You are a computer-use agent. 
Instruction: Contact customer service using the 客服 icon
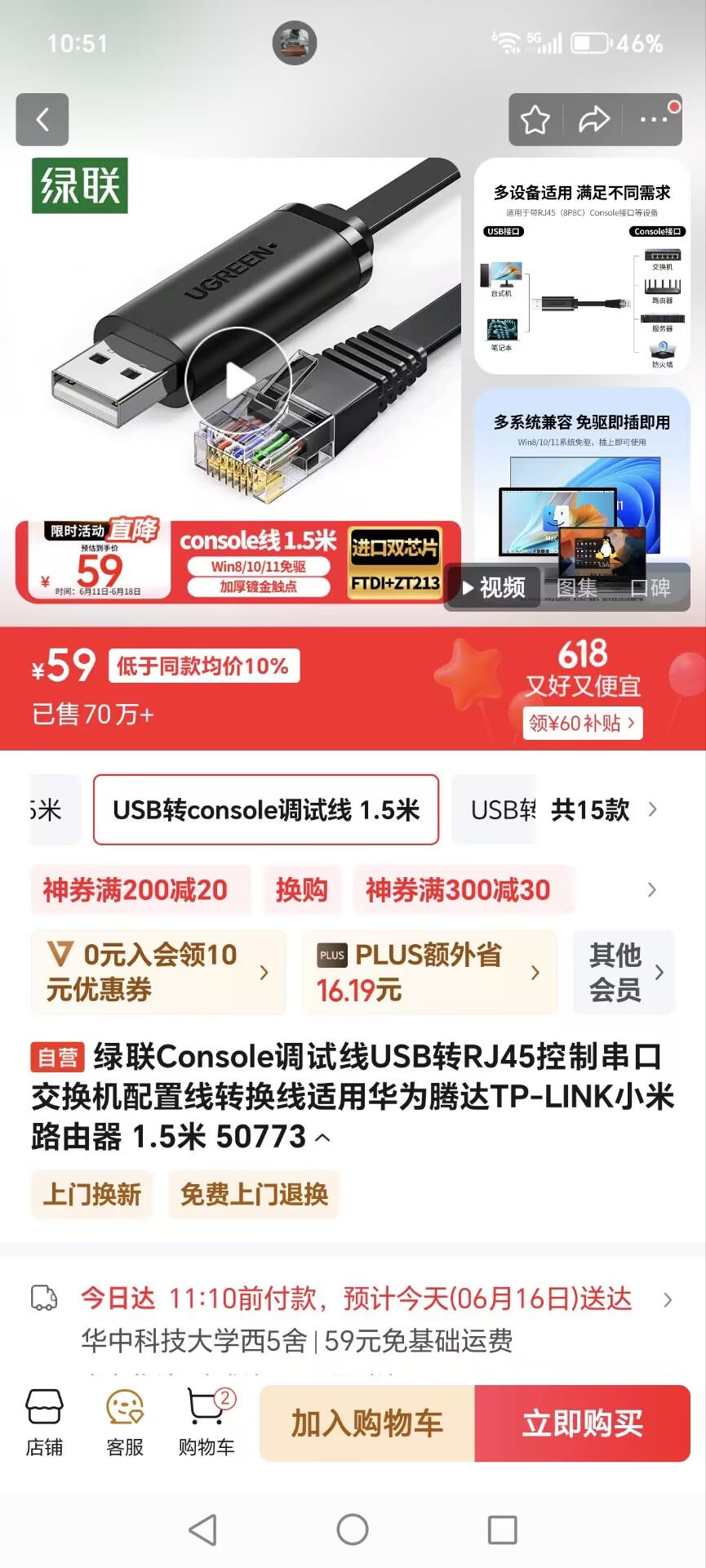123,1421
